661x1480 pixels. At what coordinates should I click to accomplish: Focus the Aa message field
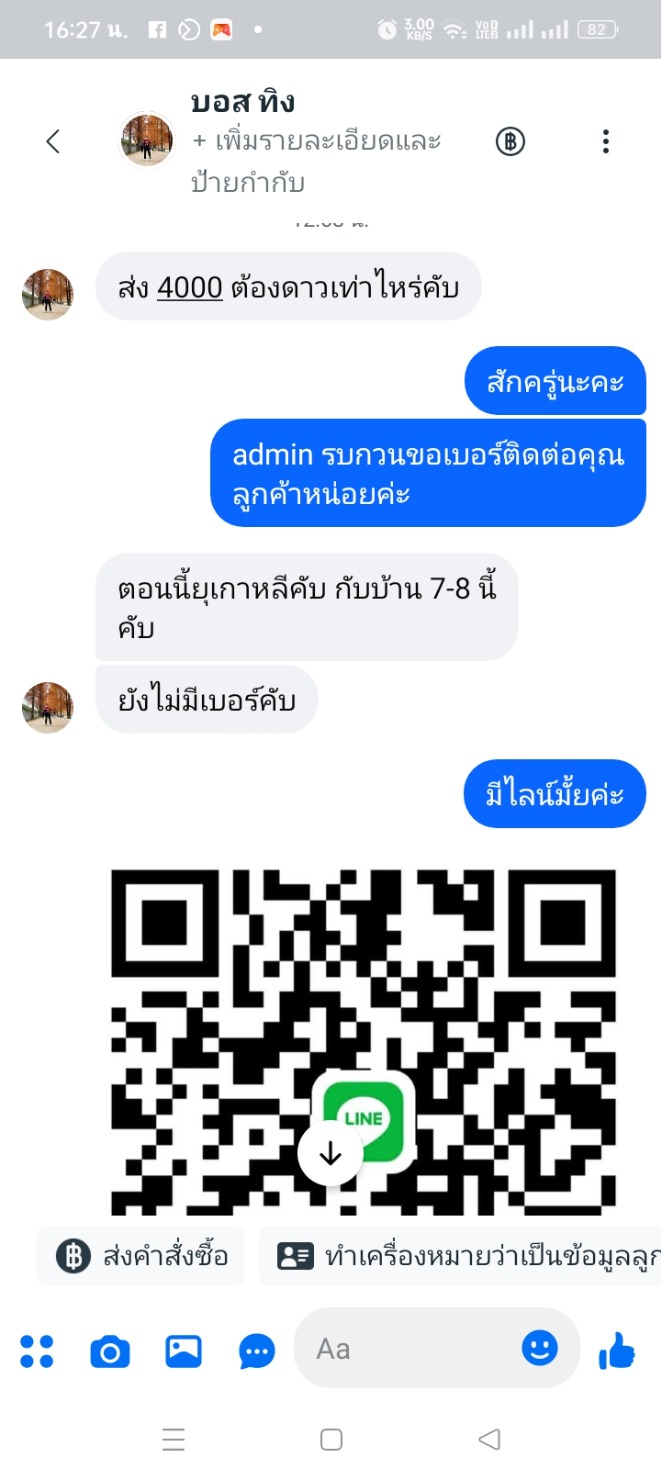click(x=410, y=1349)
